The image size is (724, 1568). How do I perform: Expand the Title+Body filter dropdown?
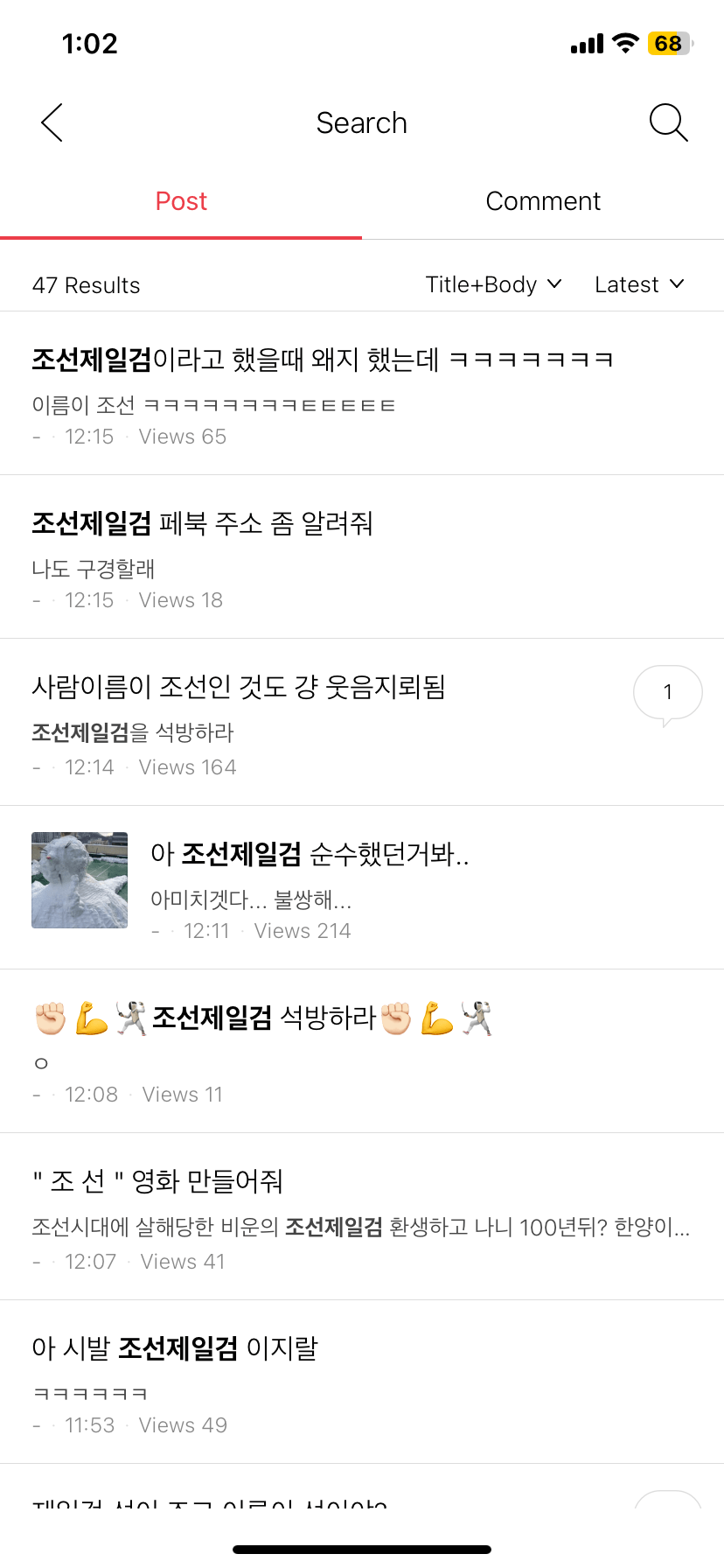pos(493,284)
